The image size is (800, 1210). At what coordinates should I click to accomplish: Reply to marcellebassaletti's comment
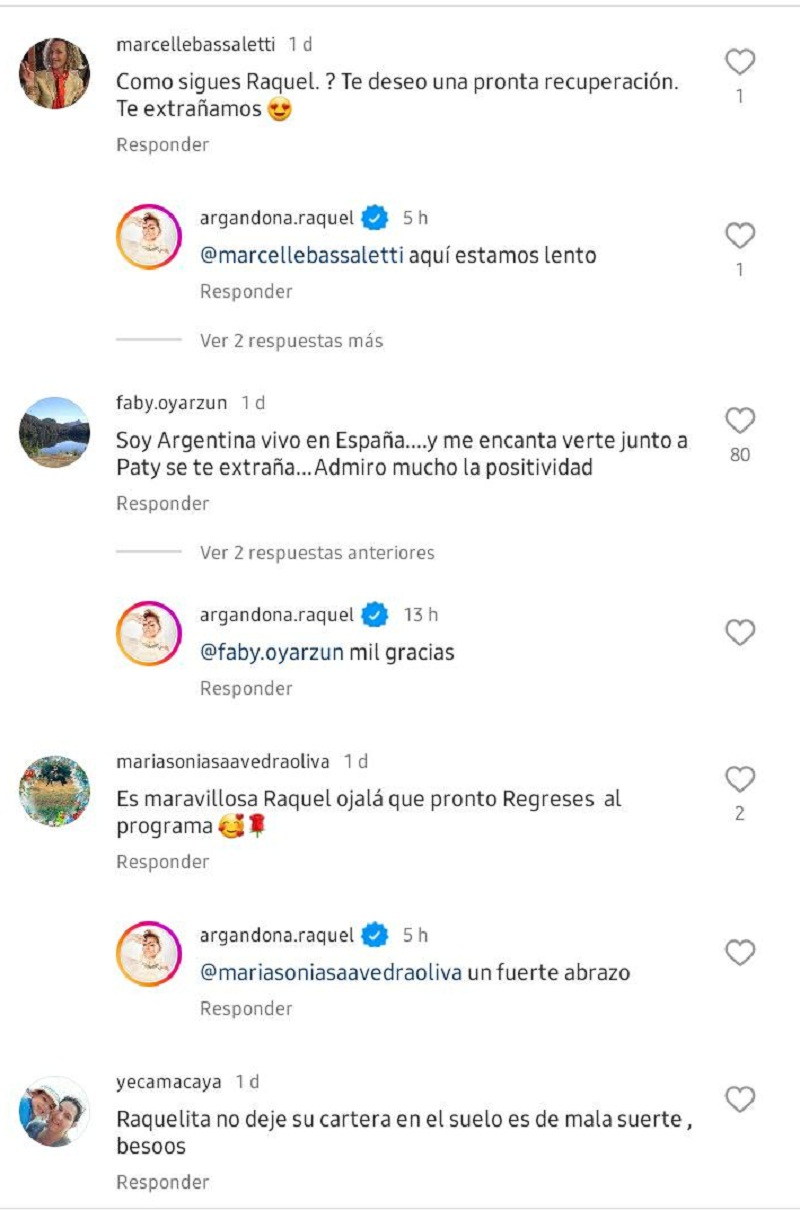pyautogui.click(x=162, y=145)
